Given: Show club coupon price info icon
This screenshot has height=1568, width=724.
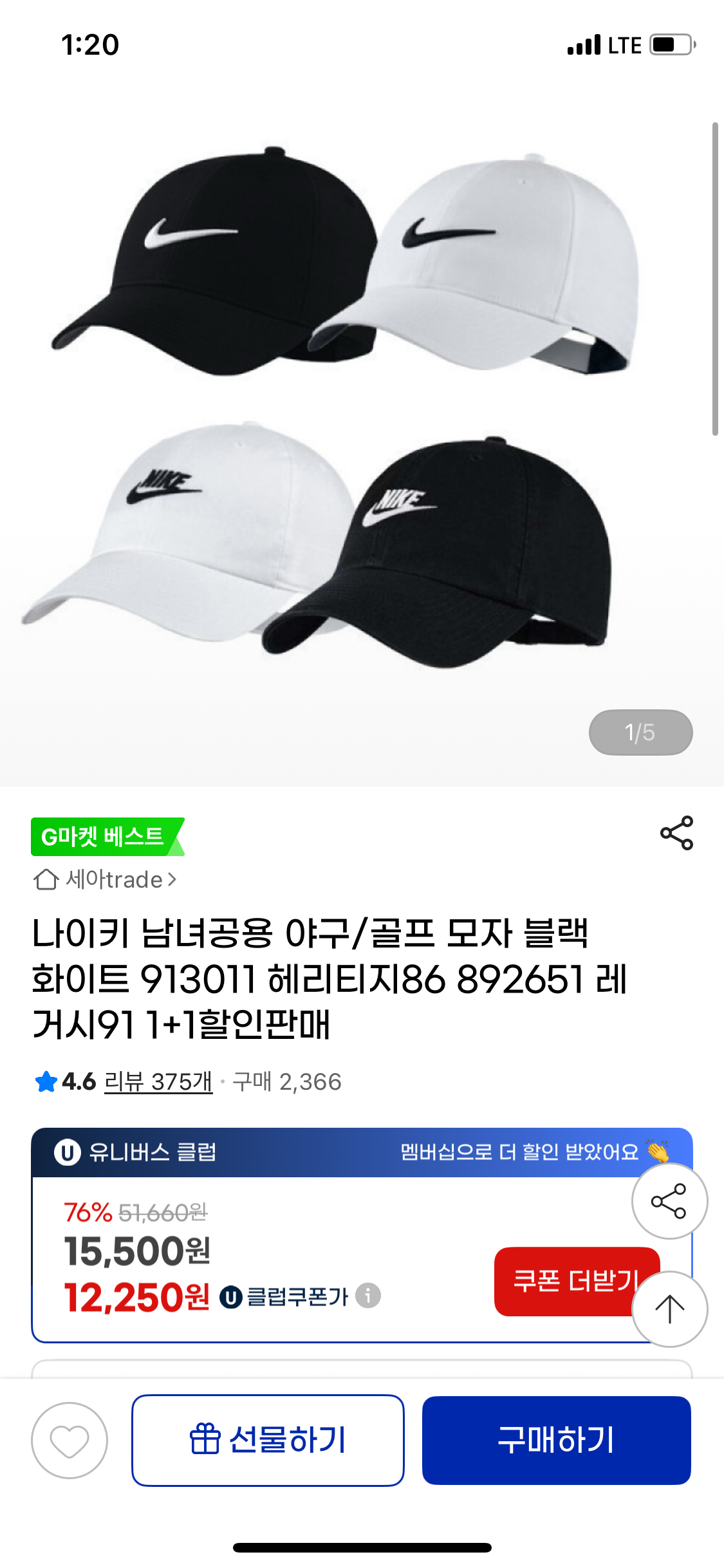Looking at the screenshot, I should point(368,1296).
